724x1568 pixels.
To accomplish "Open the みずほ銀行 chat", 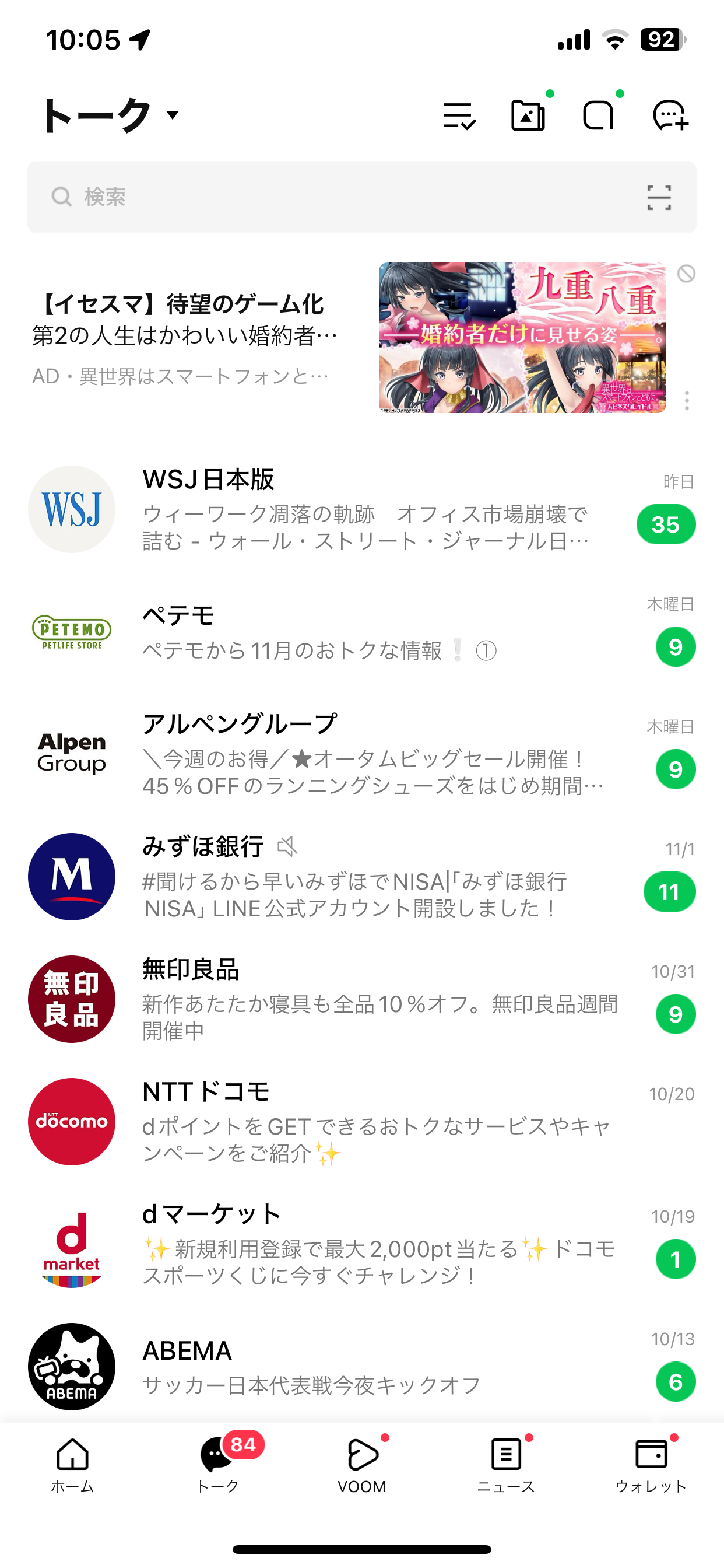I will (x=365, y=877).
